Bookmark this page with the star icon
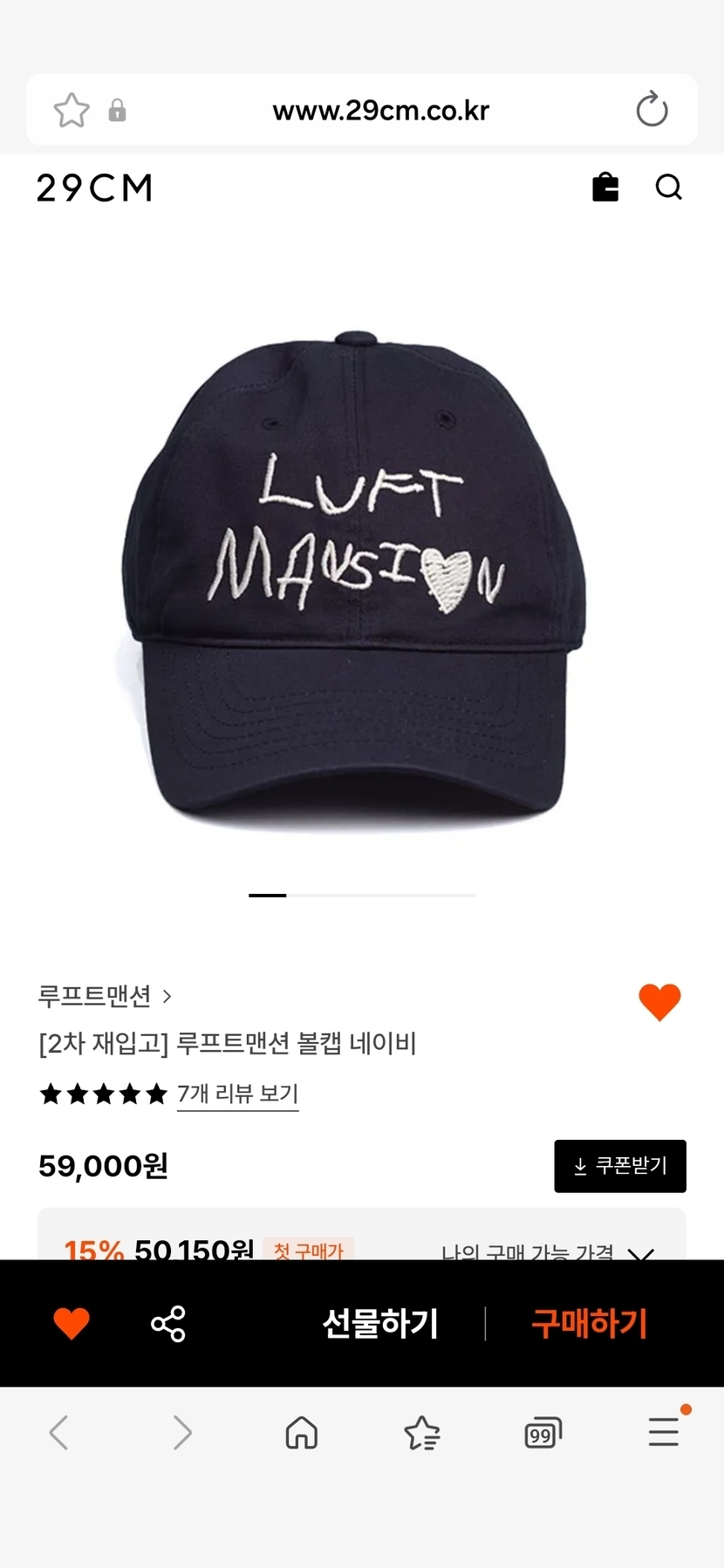724x1568 pixels. point(72,111)
